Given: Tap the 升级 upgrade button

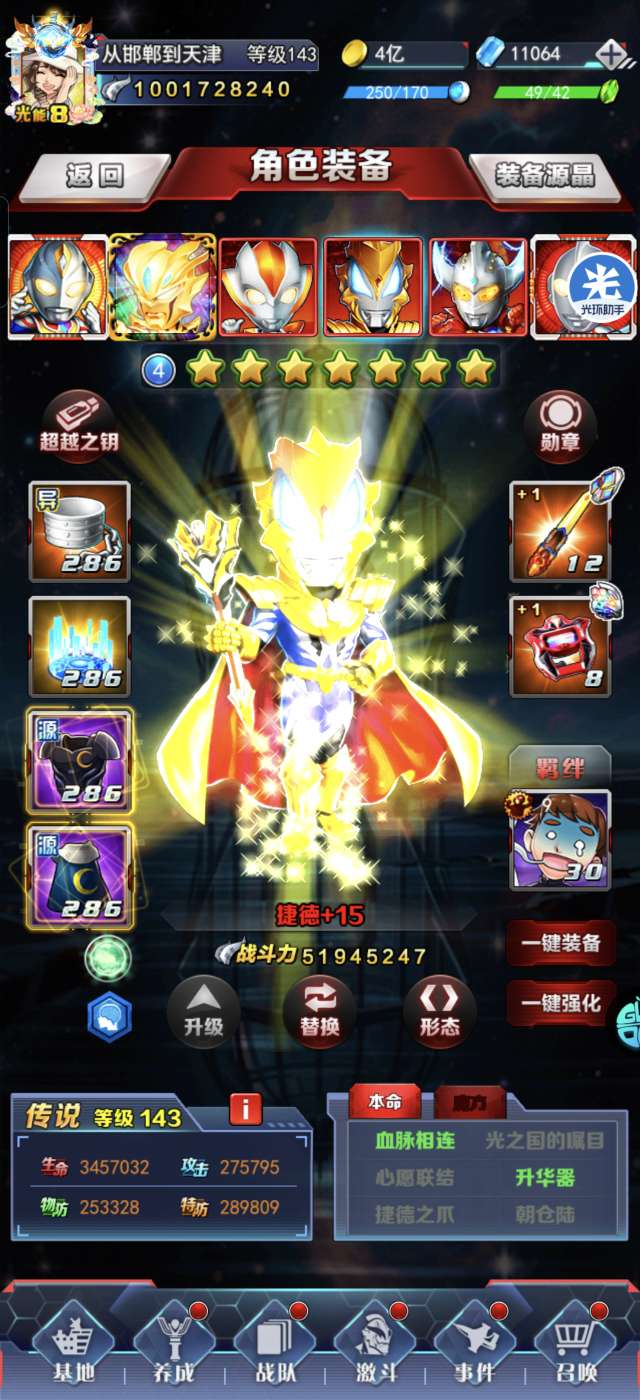Looking at the screenshot, I should (203, 1010).
